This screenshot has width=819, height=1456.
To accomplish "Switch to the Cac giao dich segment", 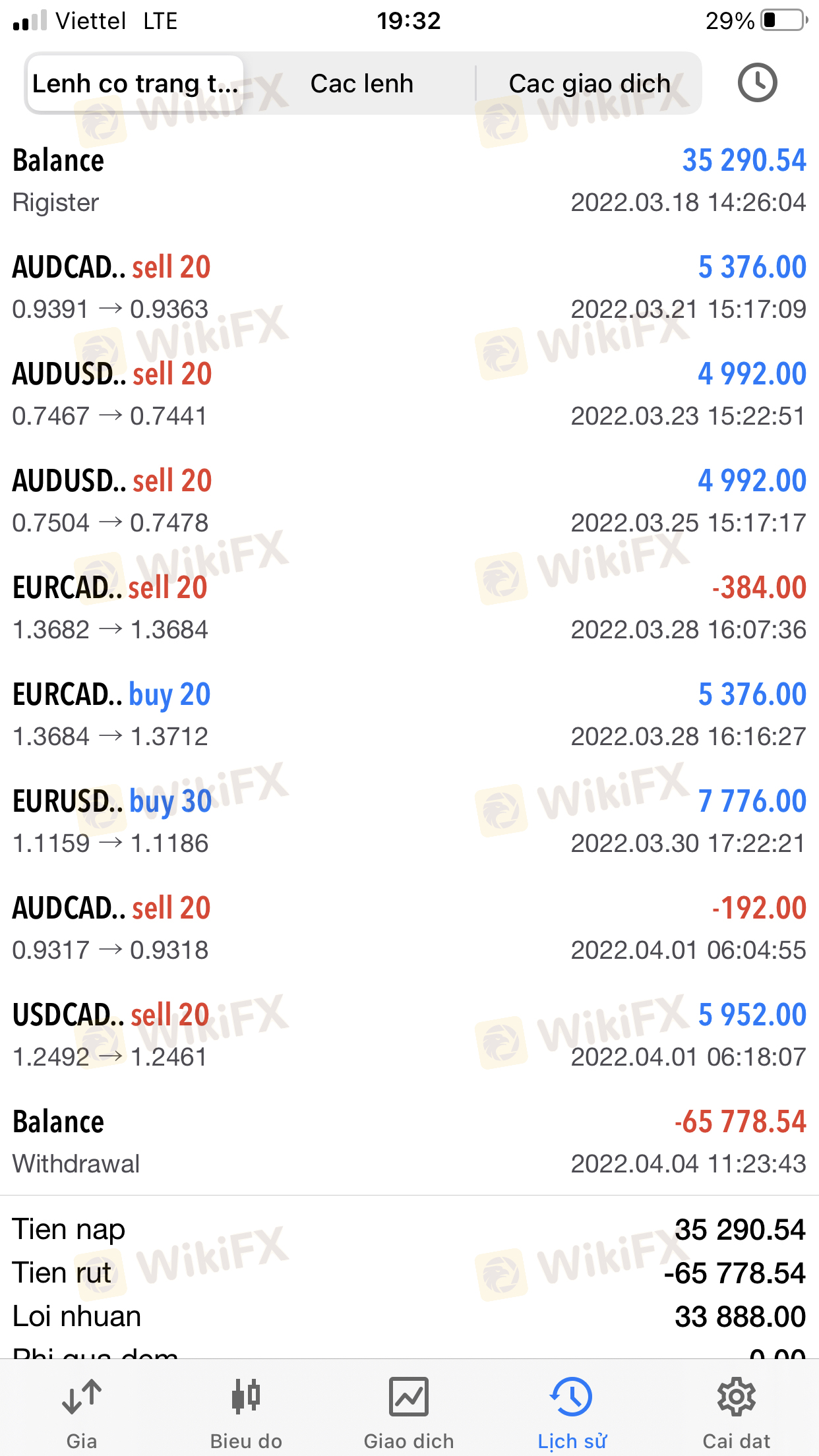I will pyautogui.click(x=589, y=84).
